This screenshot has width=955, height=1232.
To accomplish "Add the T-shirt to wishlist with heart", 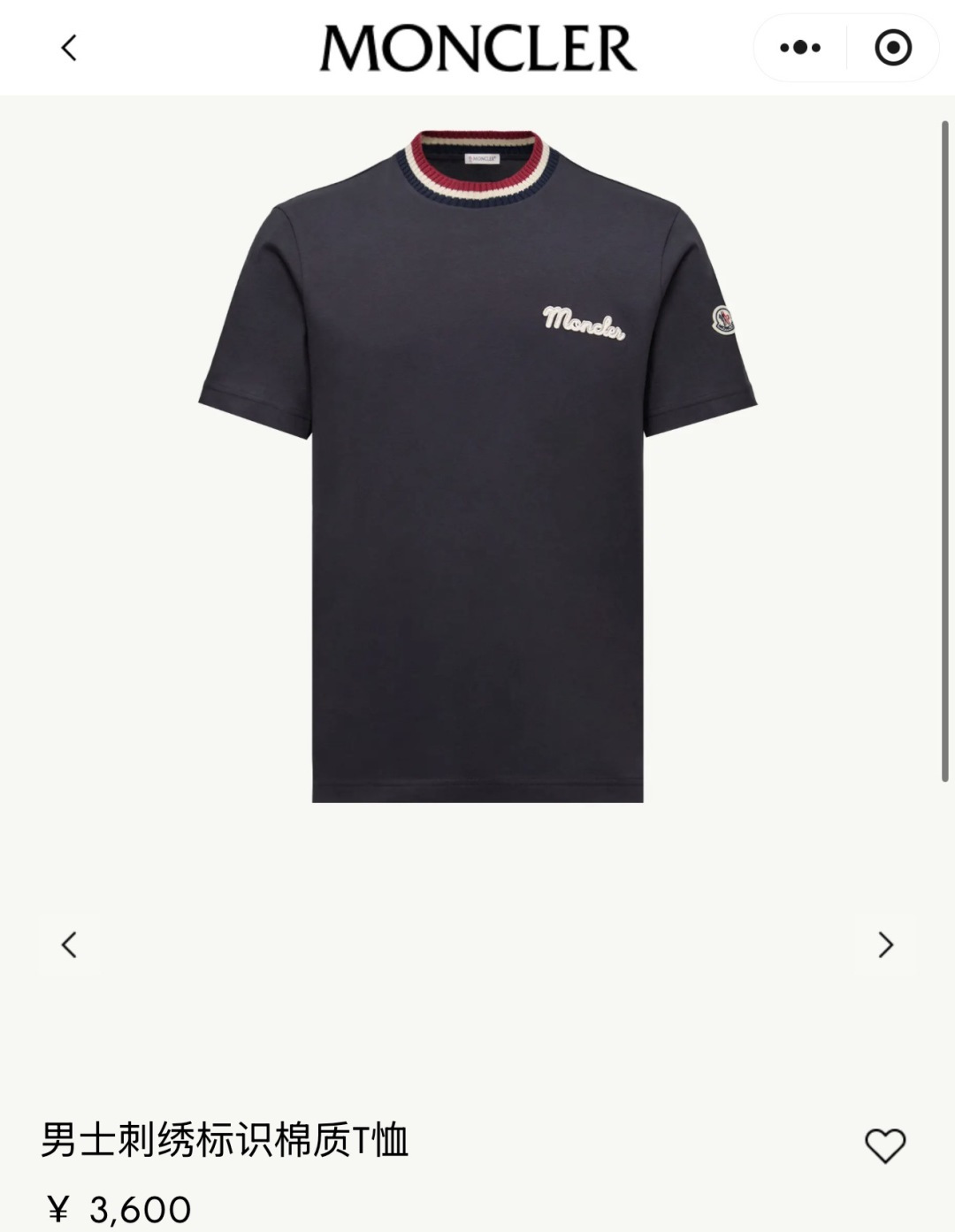I will (885, 1146).
